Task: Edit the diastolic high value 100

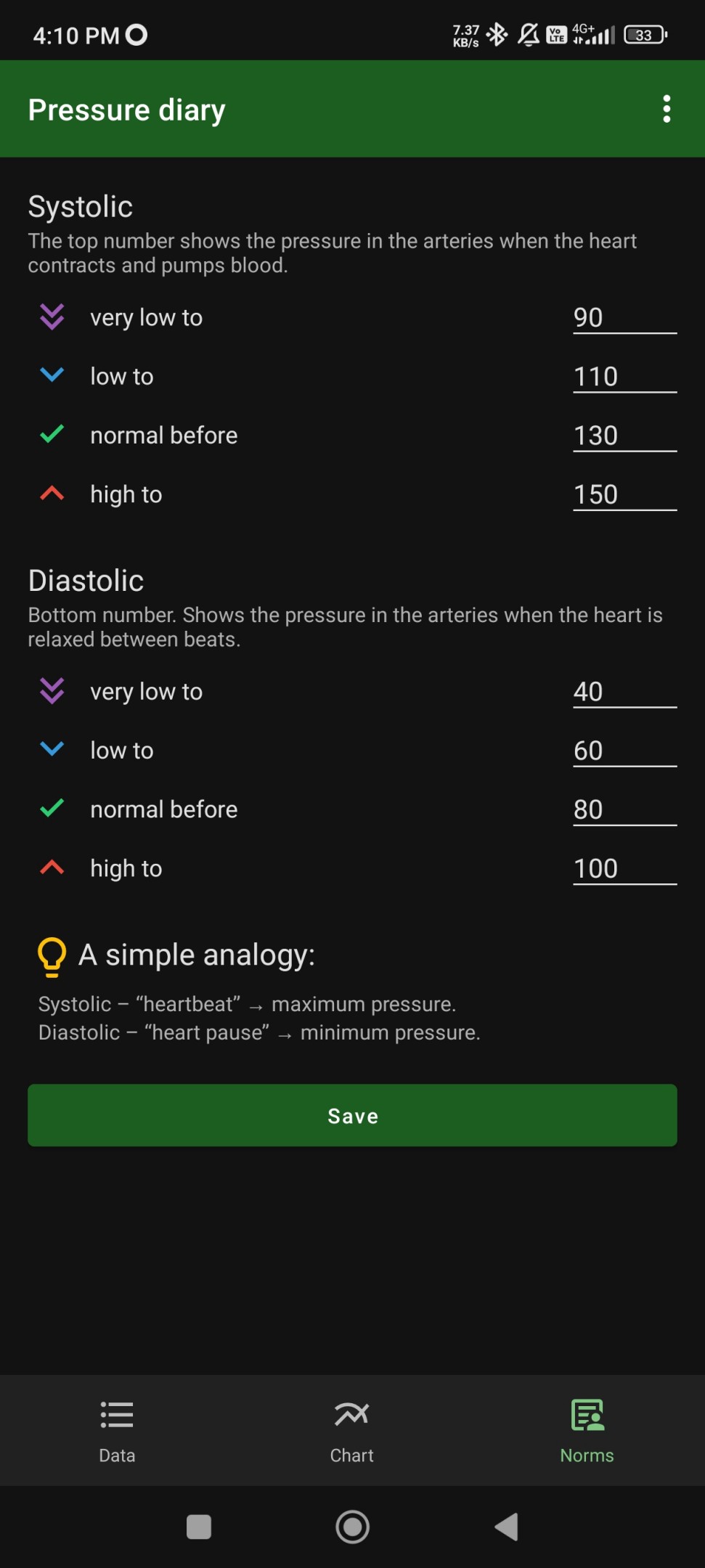Action: point(624,868)
